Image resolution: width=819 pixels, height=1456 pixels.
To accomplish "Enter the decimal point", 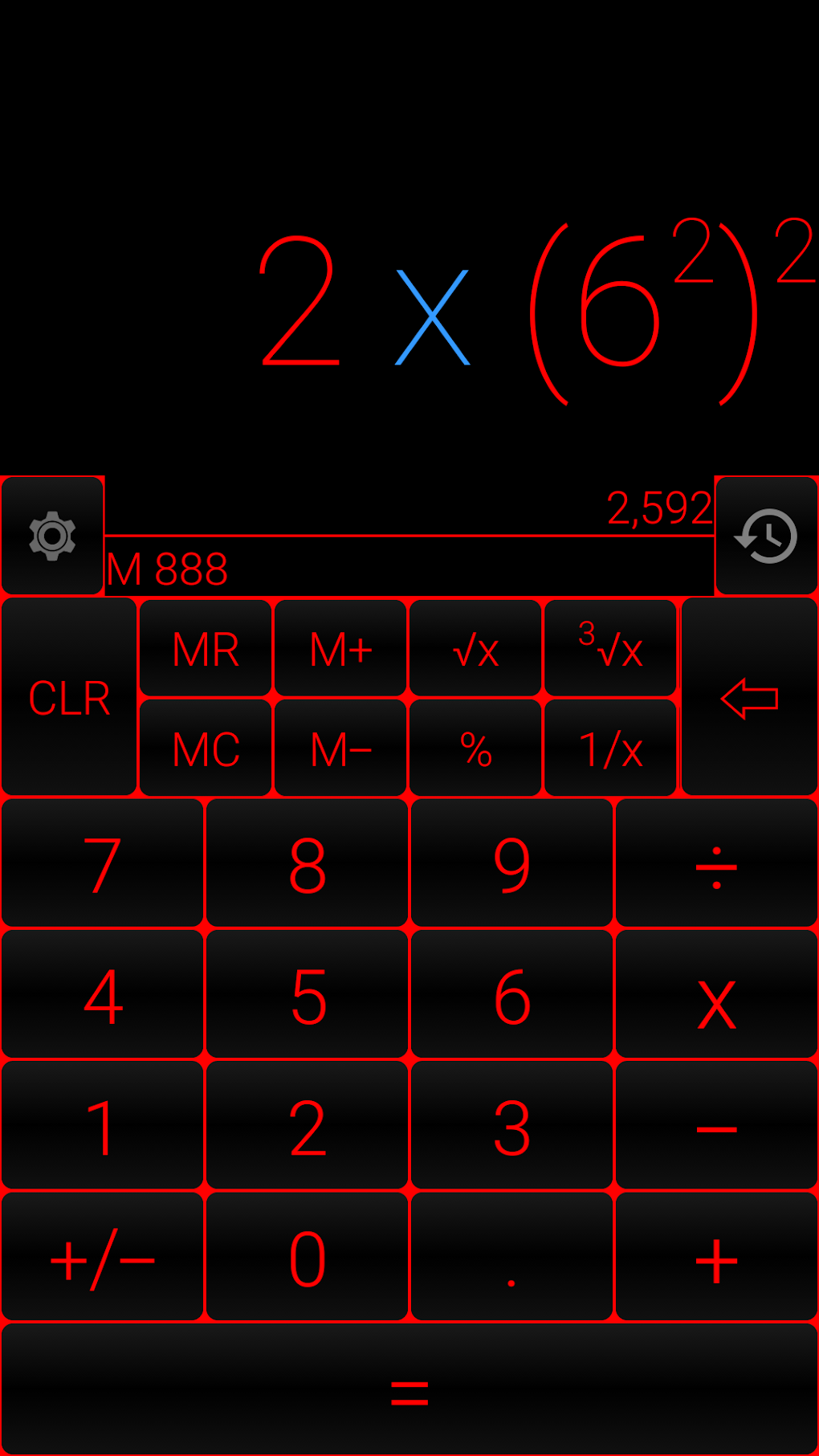I will 511,1258.
